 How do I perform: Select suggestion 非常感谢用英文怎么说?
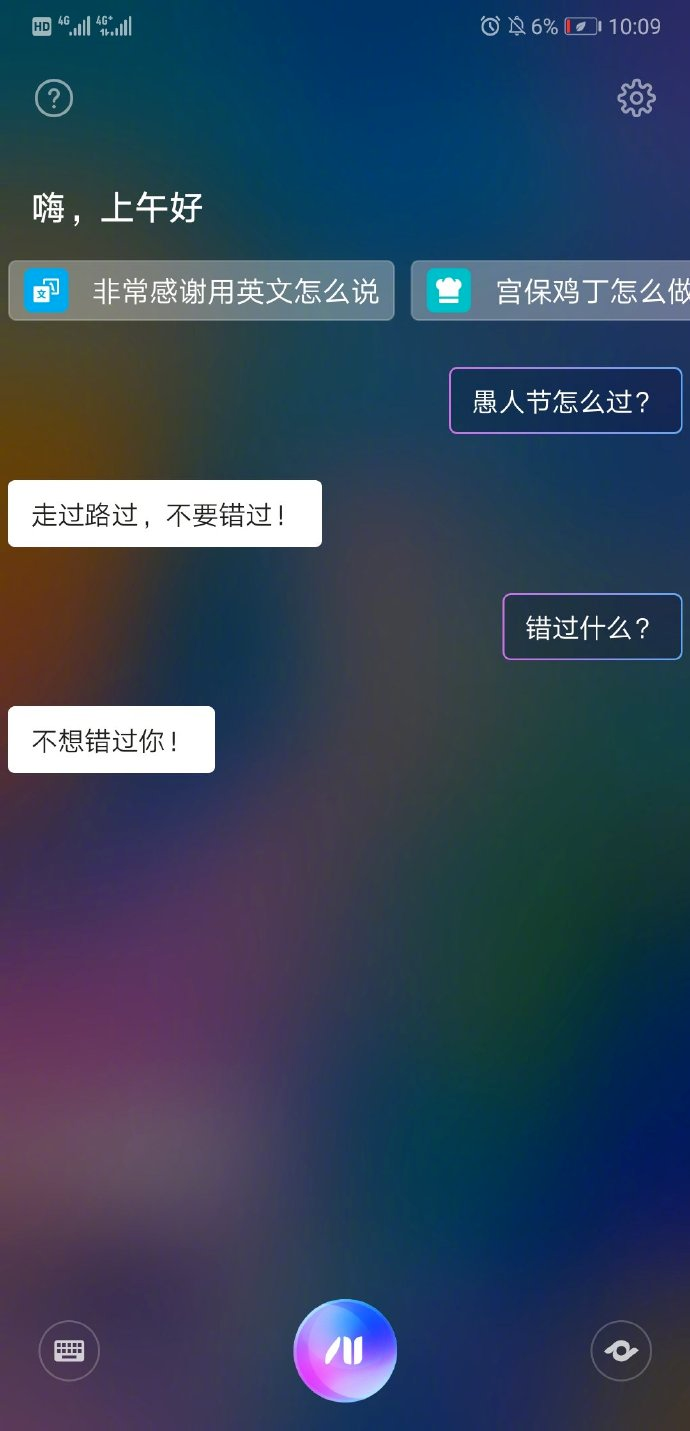[x=201, y=291]
